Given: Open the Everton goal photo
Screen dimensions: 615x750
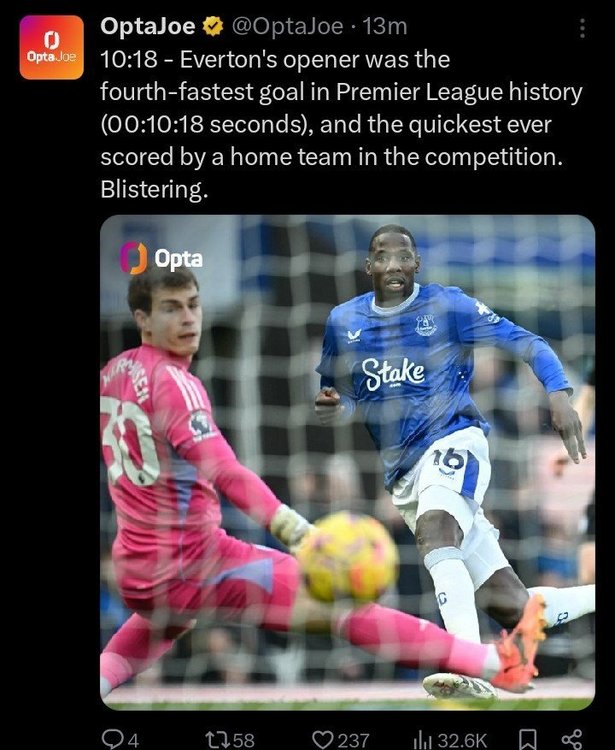Looking at the screenshot, I should (x=347, y=460).
